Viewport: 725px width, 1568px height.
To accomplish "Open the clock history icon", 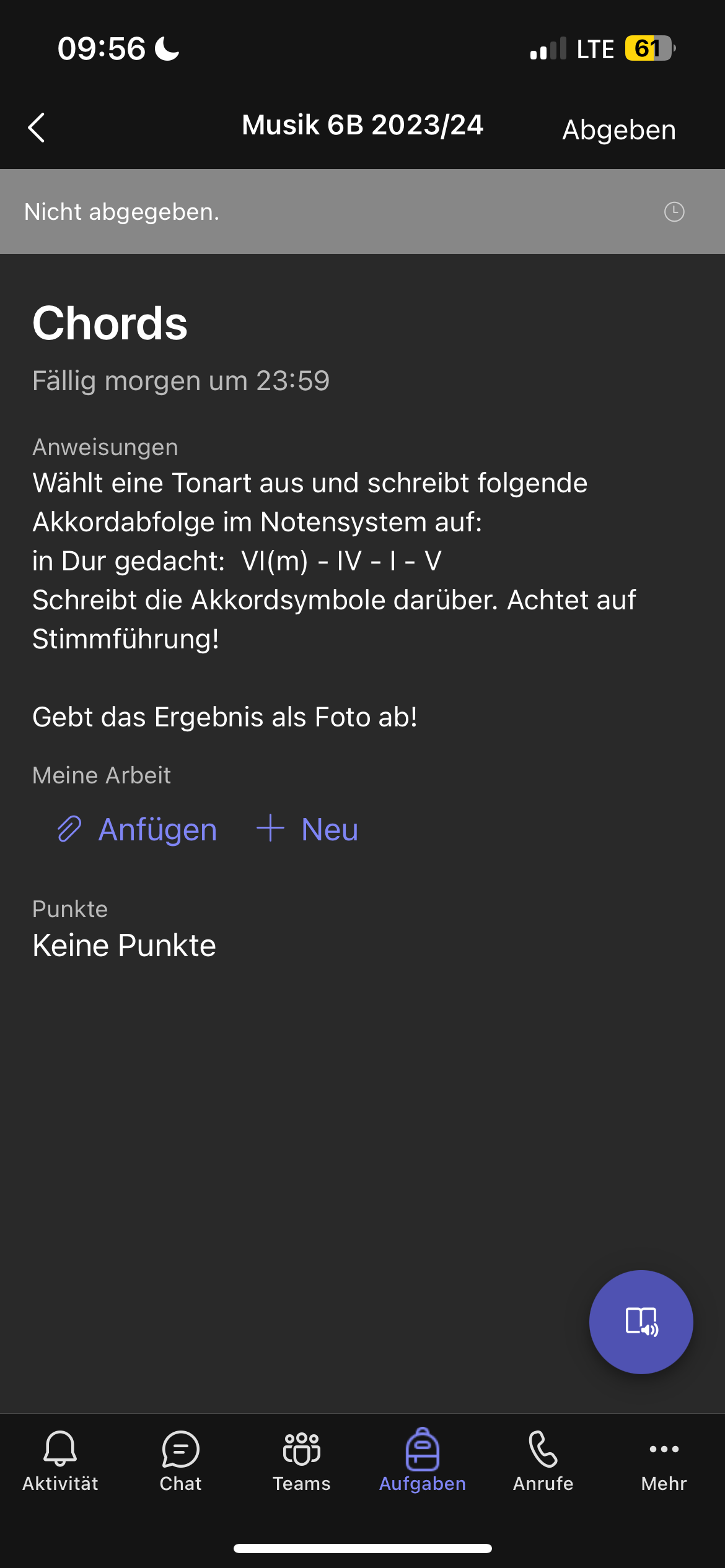I will pos(674,212).
